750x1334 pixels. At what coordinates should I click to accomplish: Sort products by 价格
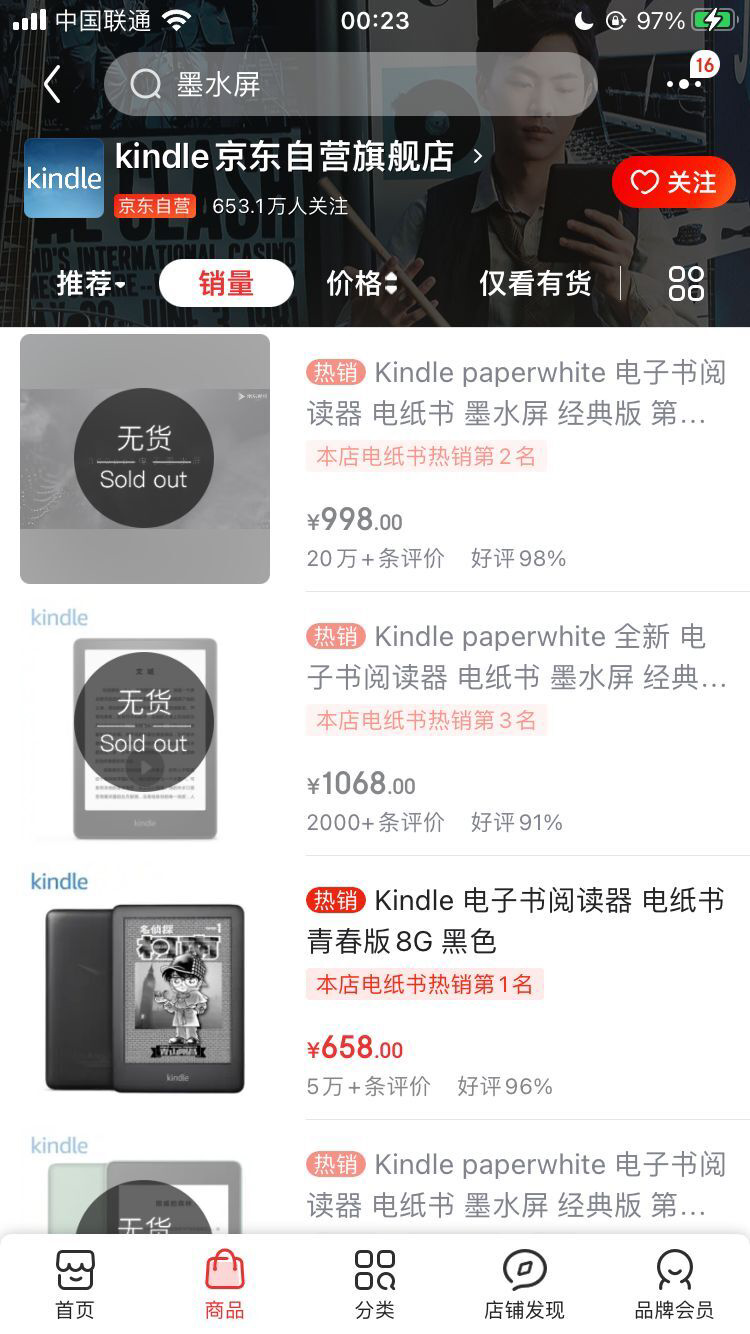[x=361, y=284]
